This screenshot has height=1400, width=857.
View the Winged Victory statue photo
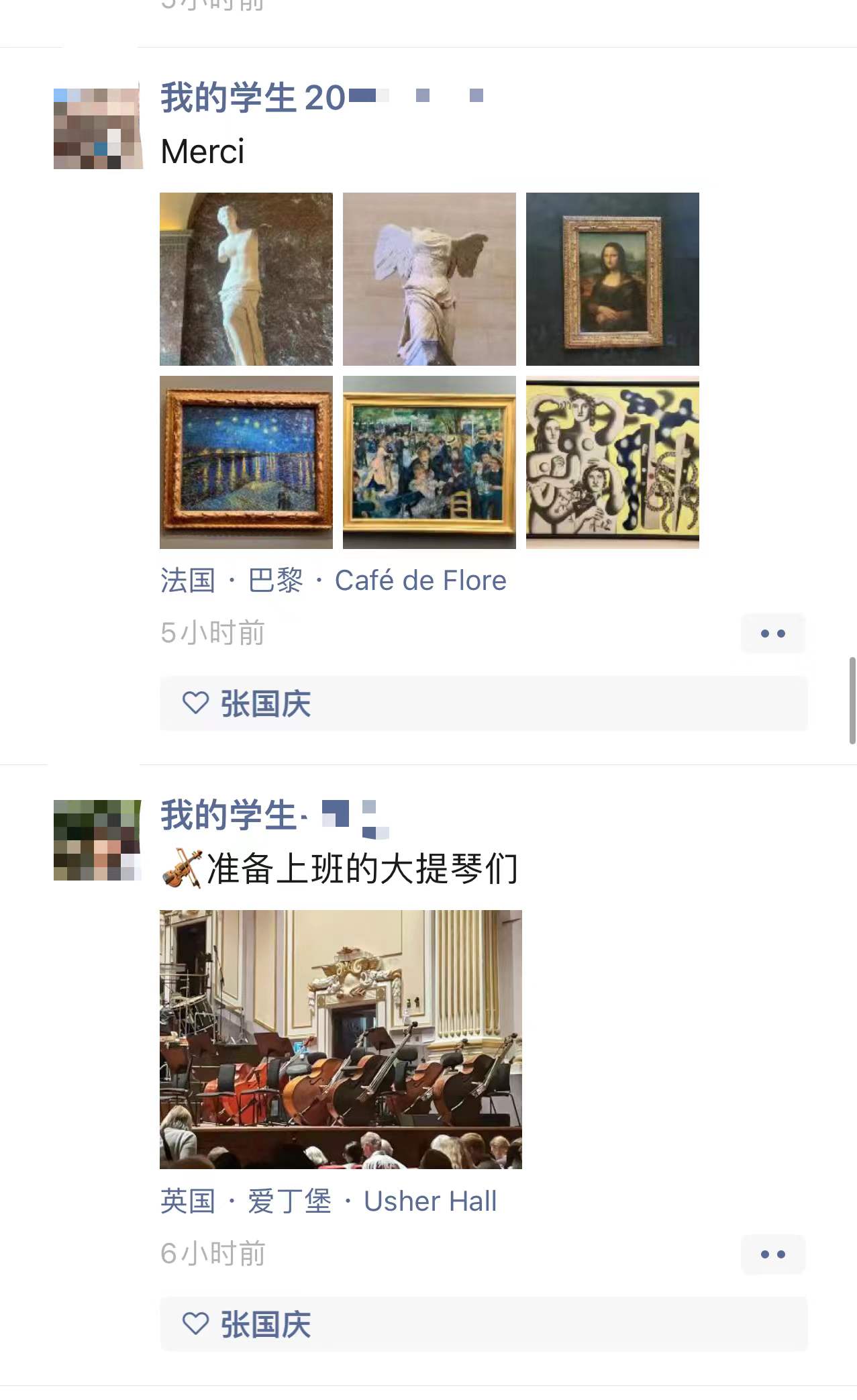pyautogui.click(x=429, y=279)
